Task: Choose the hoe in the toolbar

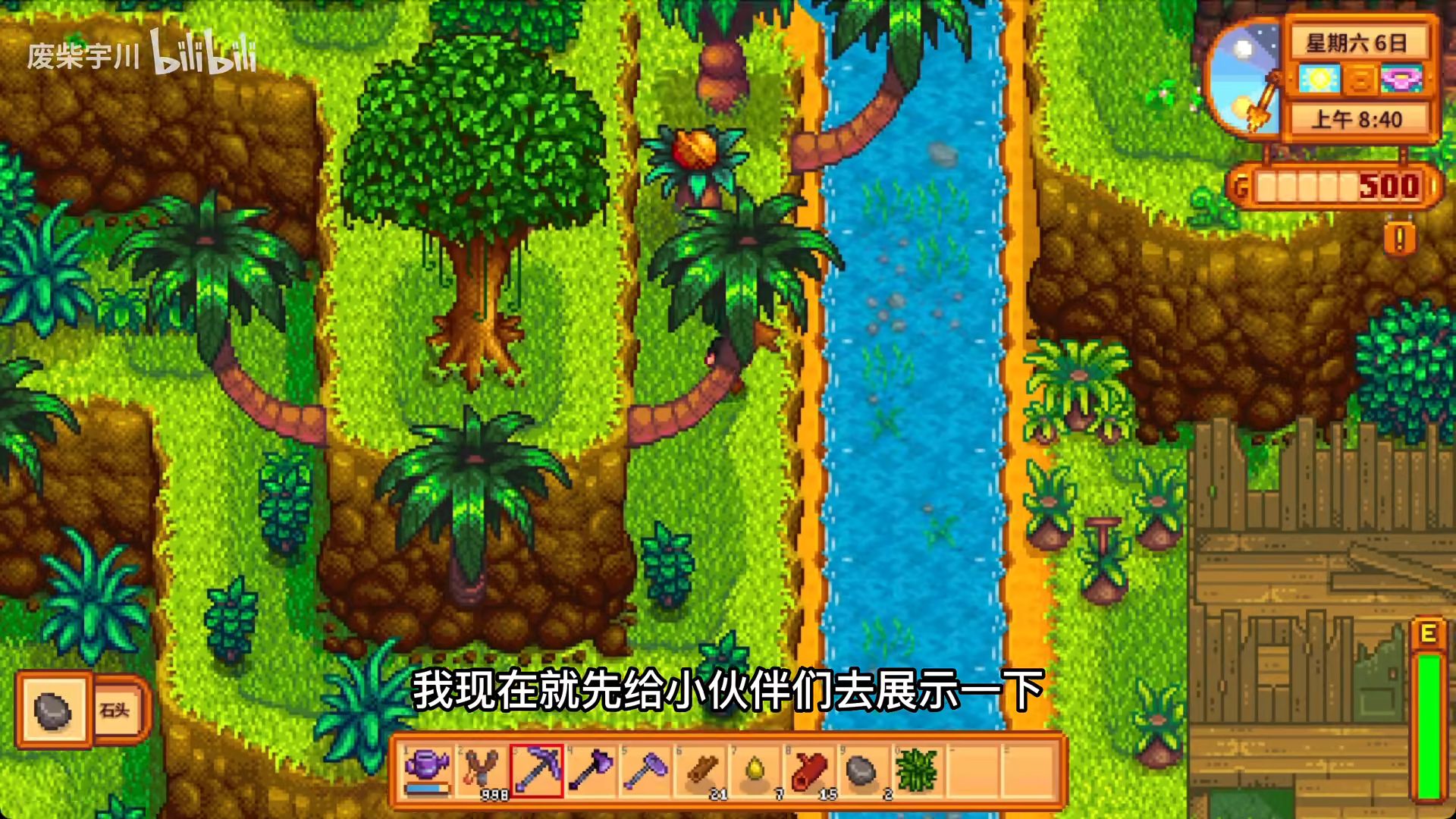Action: click(646, 770)
